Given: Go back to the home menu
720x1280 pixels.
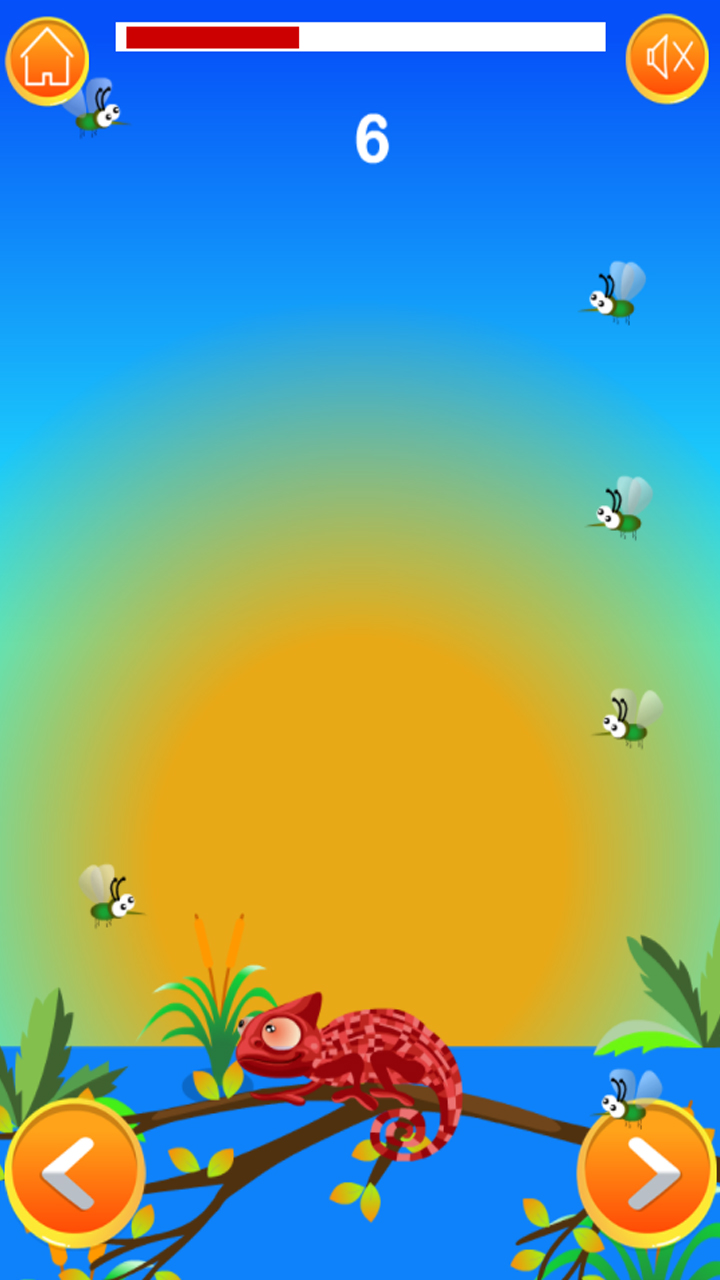Looking at the screenshot, I should click(47, 61).
